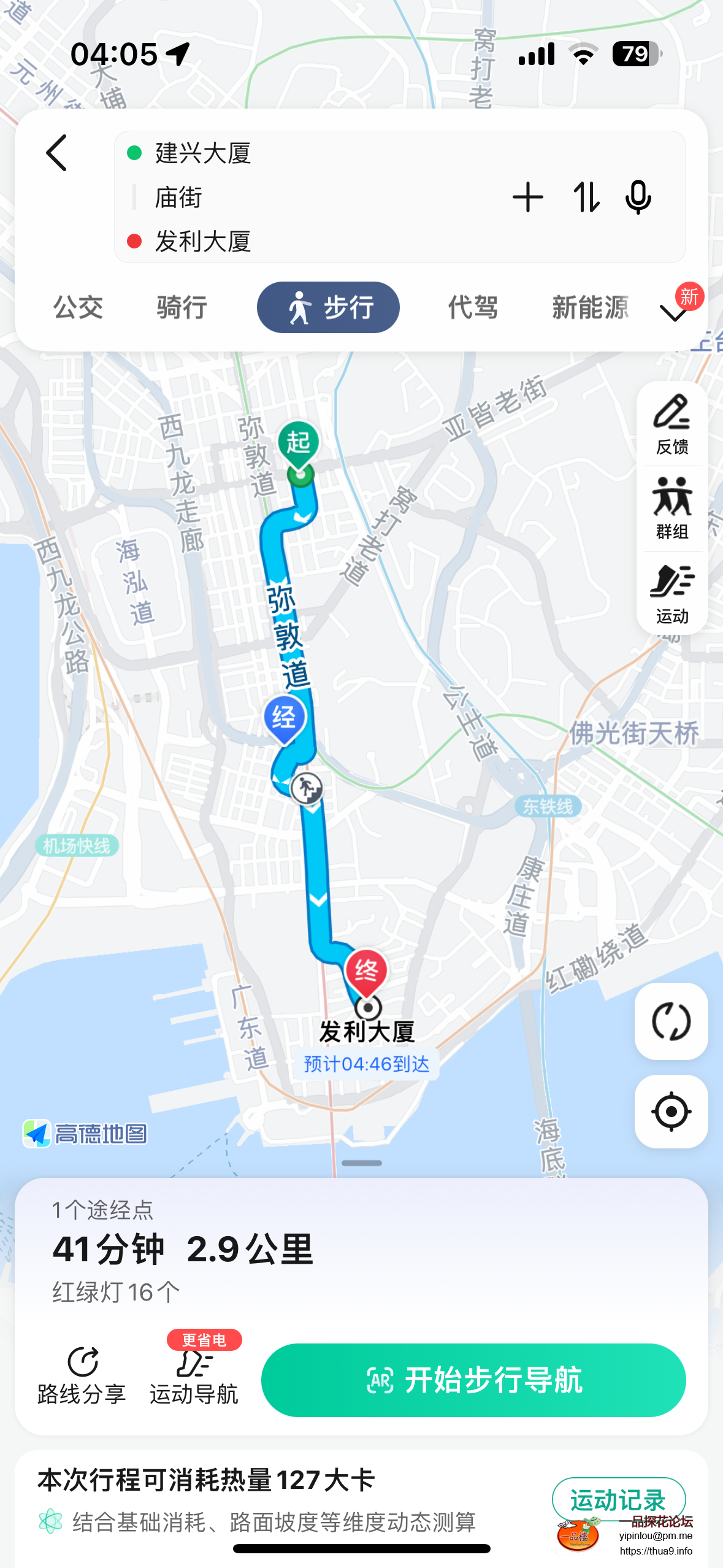Image resolution: width=723 pixels, height=1568 pixels.
Task: Center the map on my location
Action: pyautogui.click(x=671, y=1112)
